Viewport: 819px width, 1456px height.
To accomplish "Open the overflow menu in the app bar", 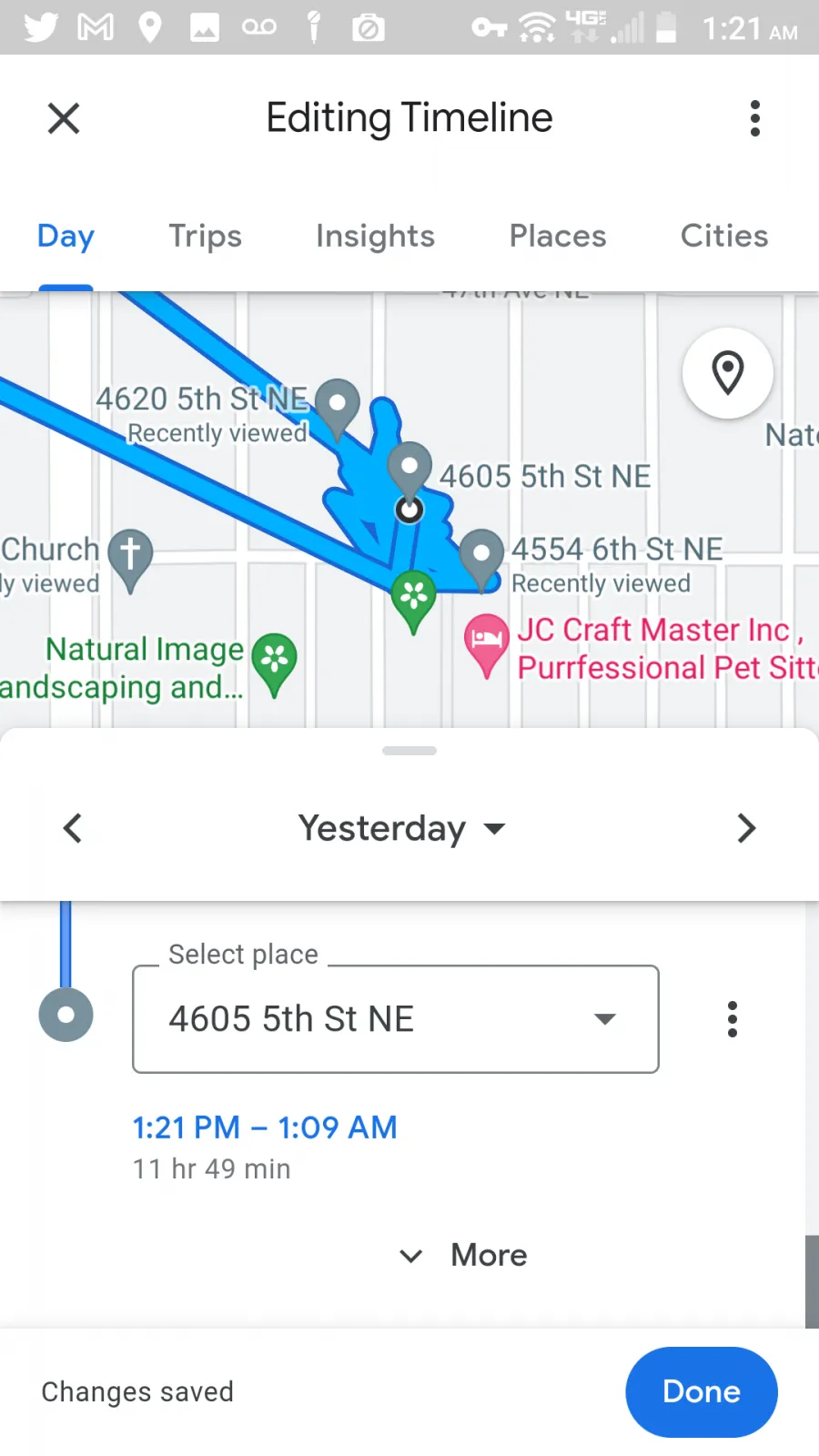I will click(x=754, y=118).
